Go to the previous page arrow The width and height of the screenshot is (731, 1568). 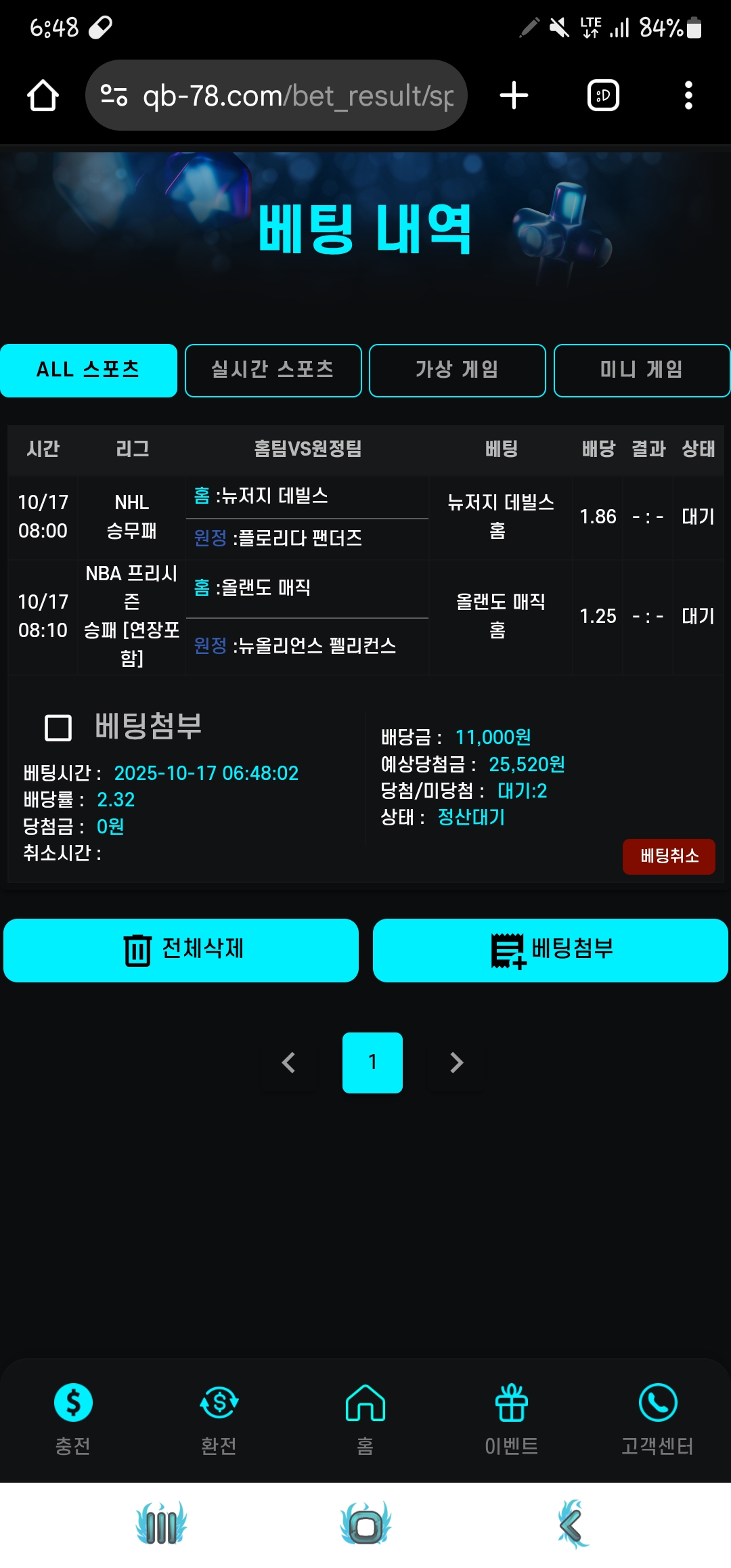(x=289, y=1062)
